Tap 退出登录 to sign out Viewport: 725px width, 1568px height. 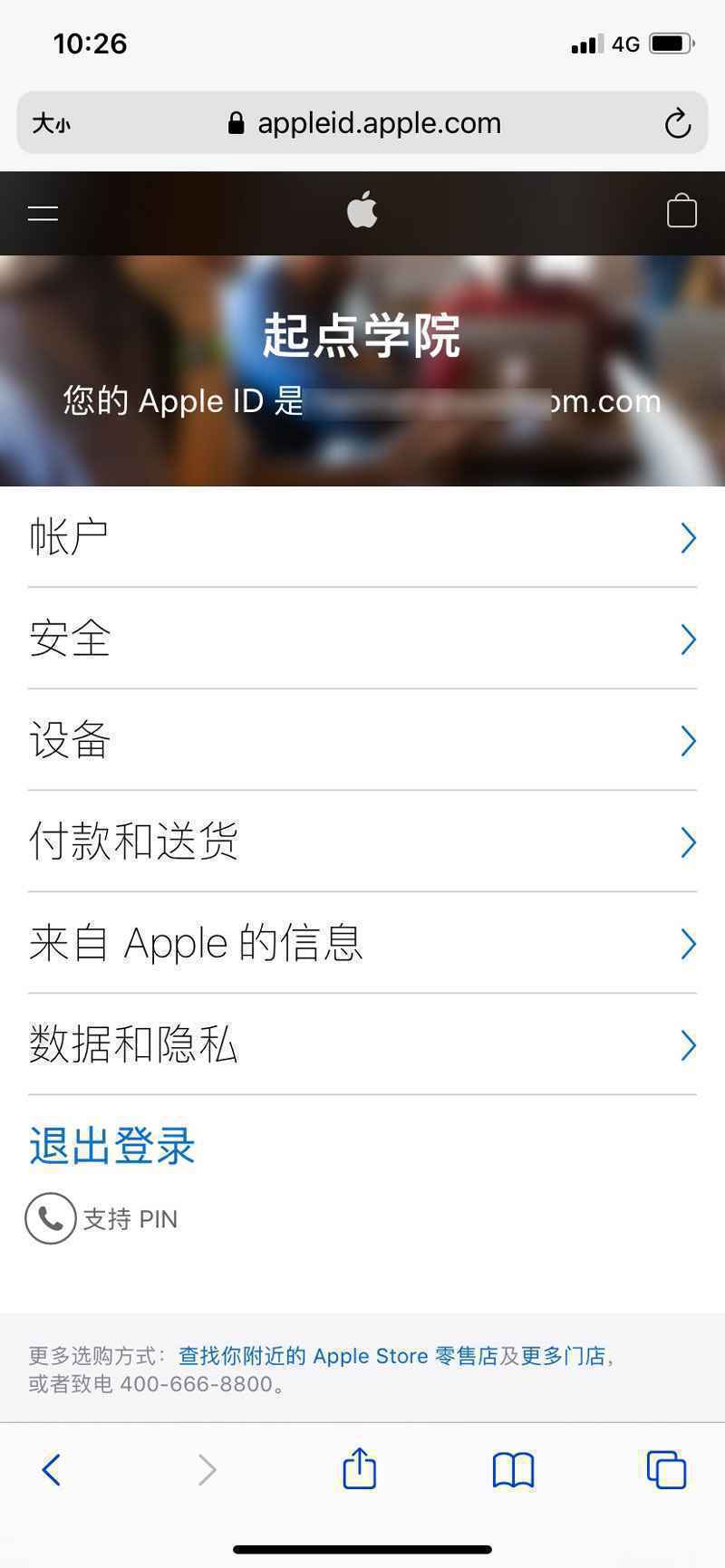click(x=112, y=1146)
